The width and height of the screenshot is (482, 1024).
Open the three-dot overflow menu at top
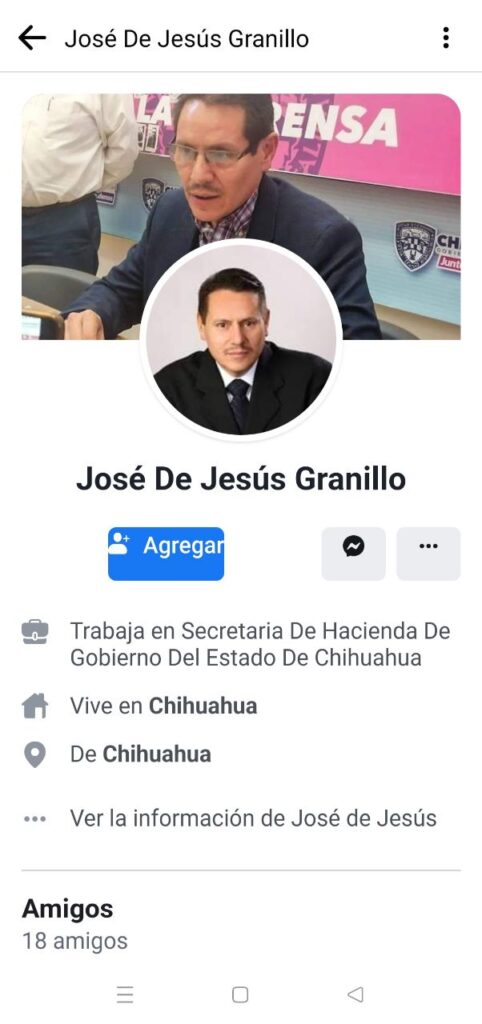[x=445, y=38]
